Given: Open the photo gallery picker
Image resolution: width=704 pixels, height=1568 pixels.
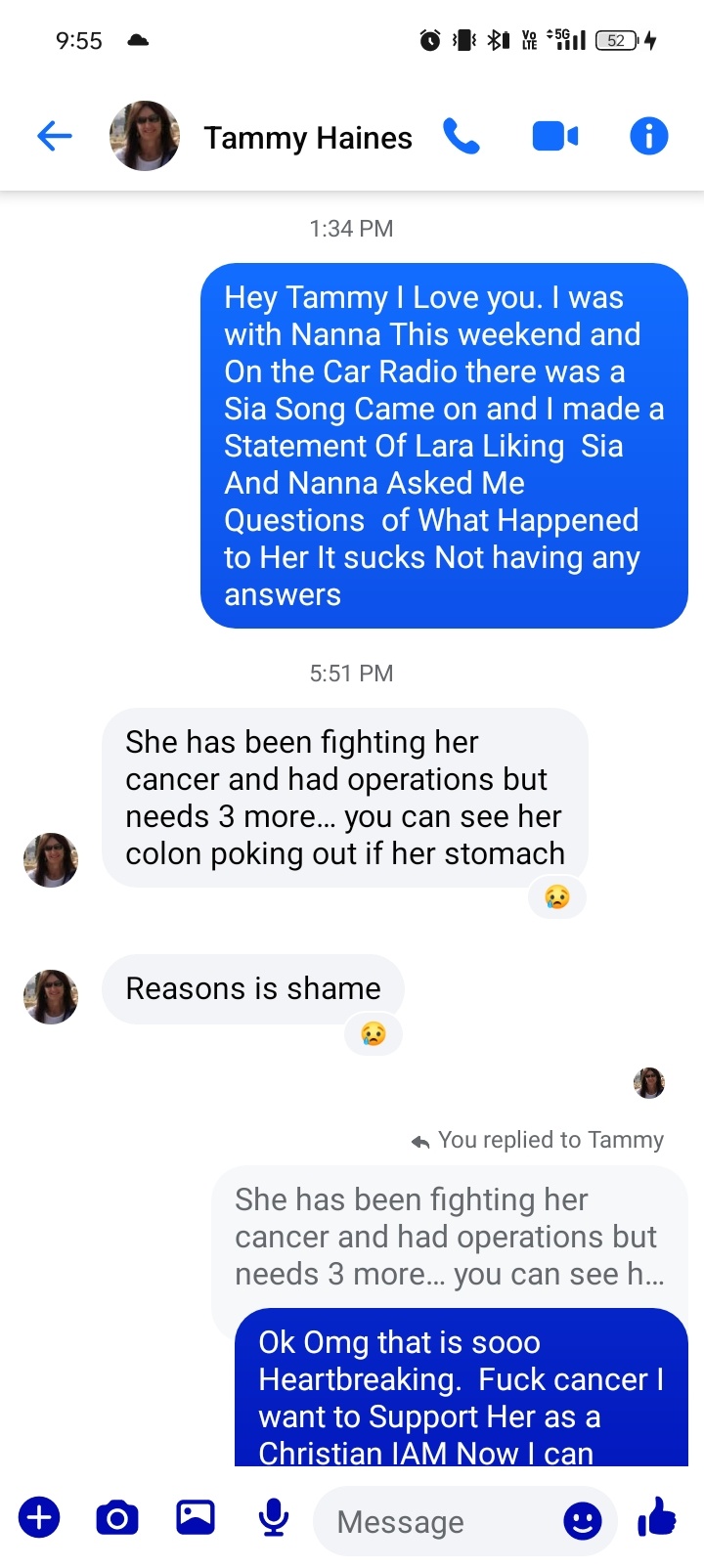Looking at the screenshot, I should tap(196, 1518).
